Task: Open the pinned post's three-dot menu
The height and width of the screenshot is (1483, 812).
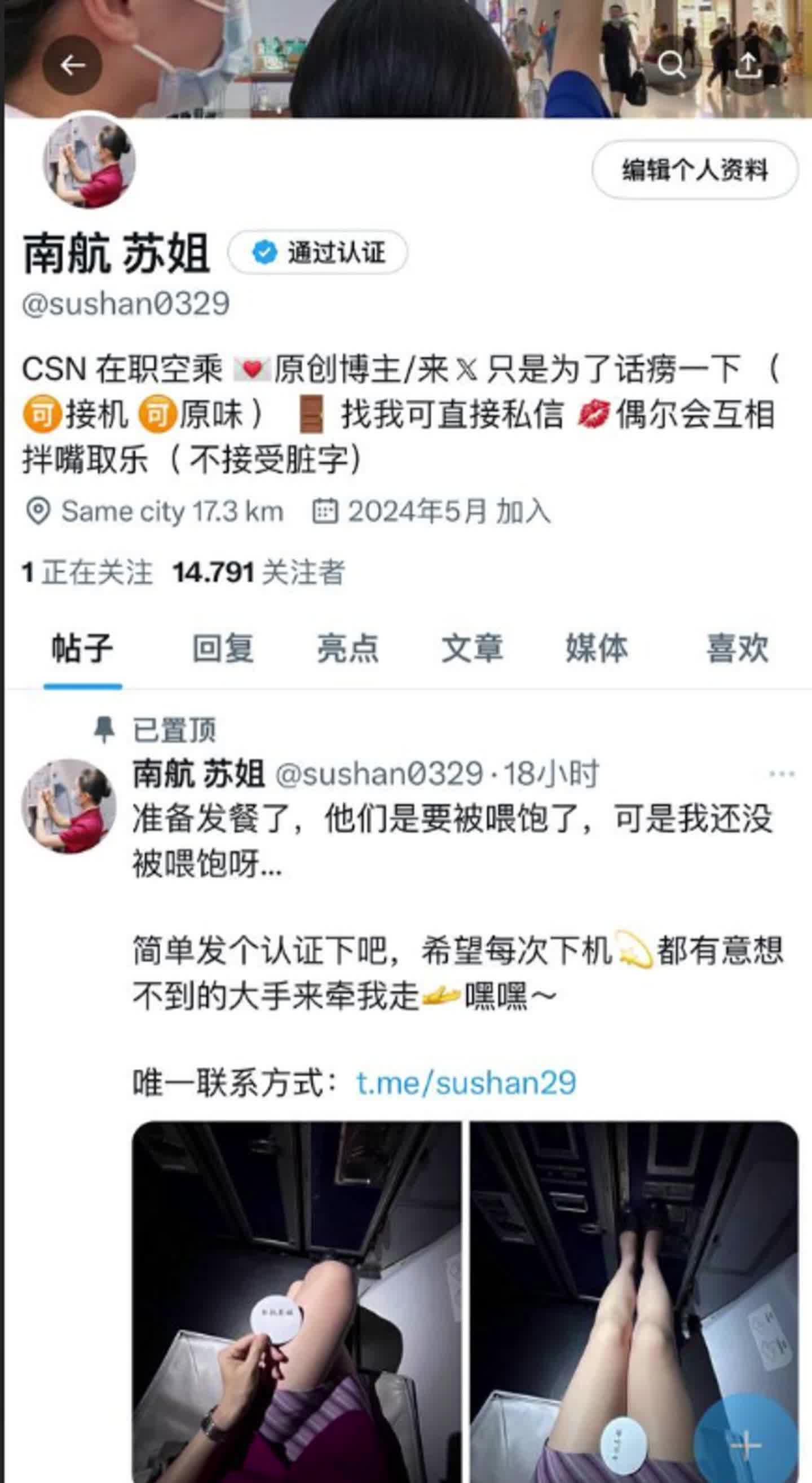Action: point(782,774)
